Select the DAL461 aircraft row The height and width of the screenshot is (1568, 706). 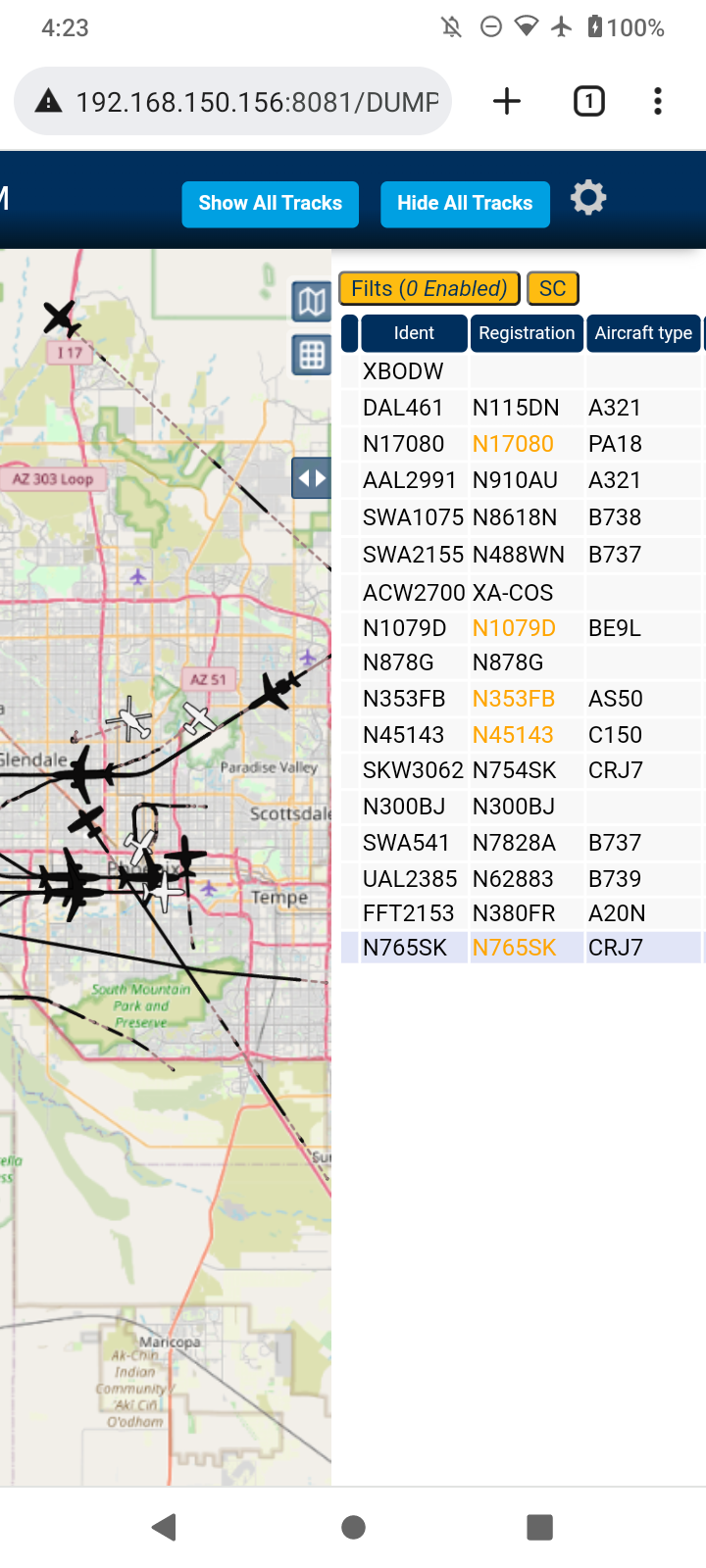(x=522, y=408)
